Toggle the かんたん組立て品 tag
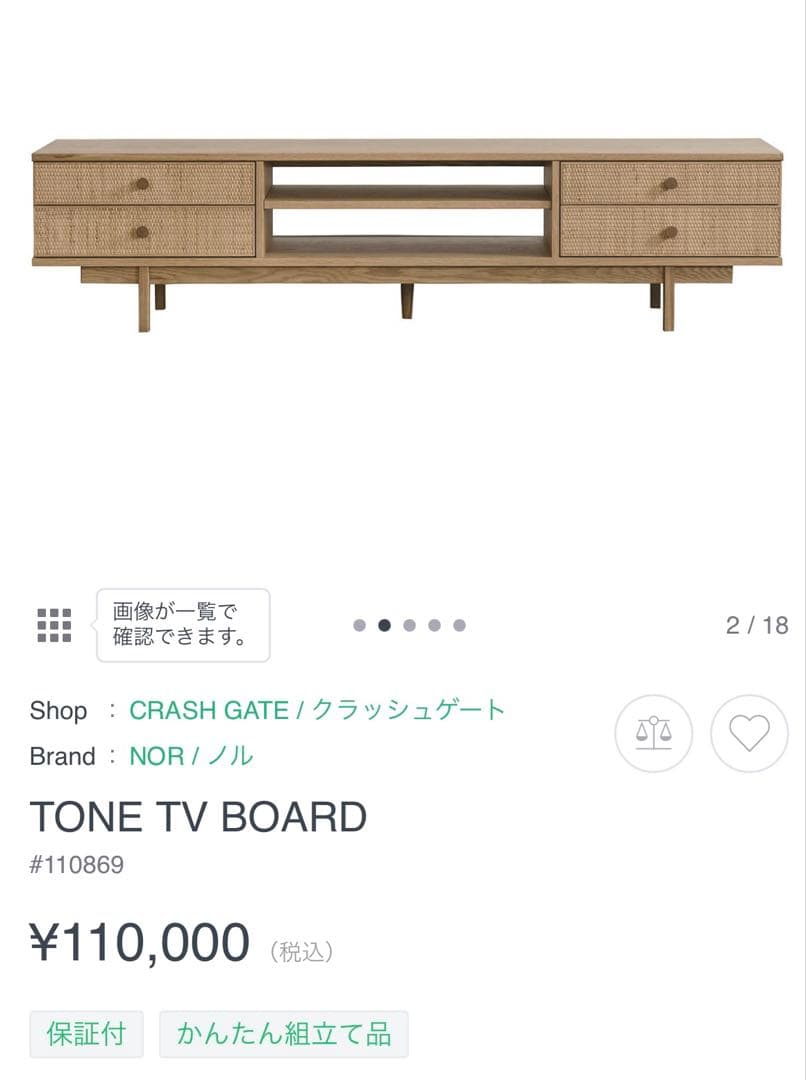Image resolution: width=806 pixels, height=1080 pixels. tap(284, 1034)
